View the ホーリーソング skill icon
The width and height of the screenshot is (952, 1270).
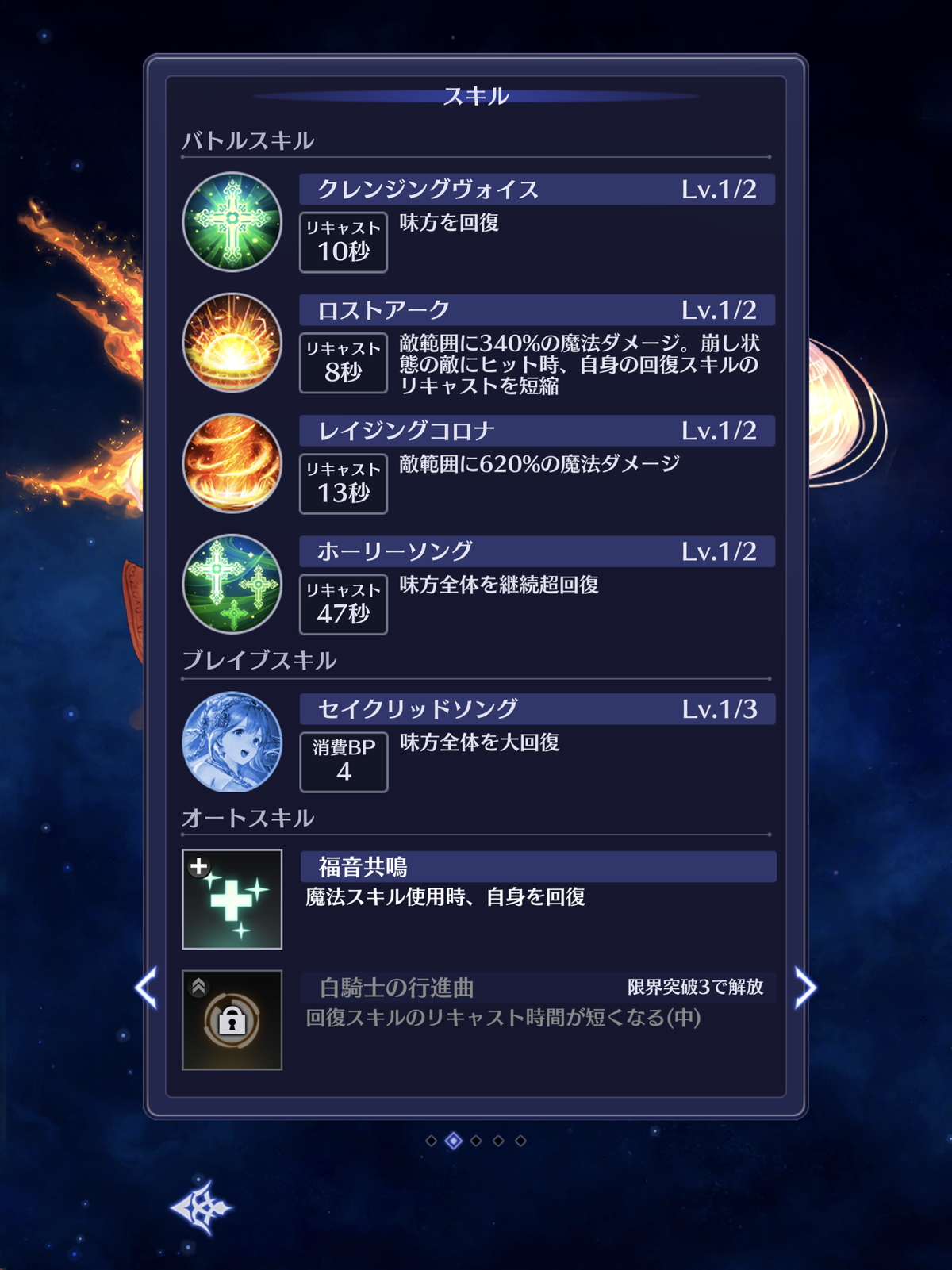(x=232, y=584)
